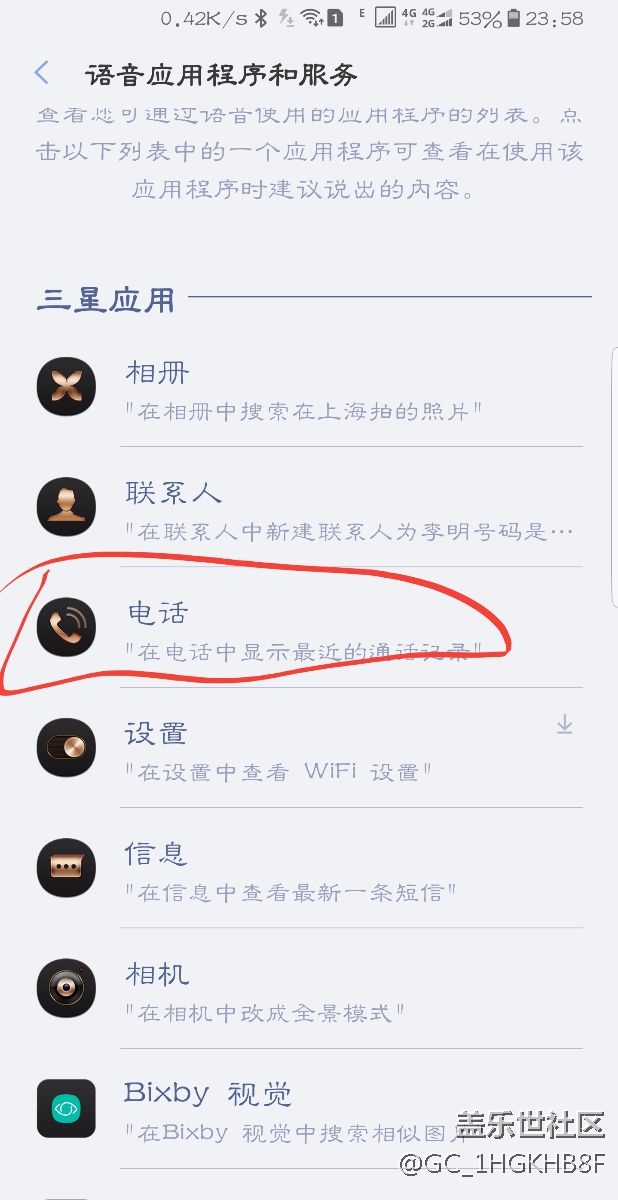Screen dimensions: 618x1200
Task: Open the 相机 voice commands row
Action: [310, 988]
